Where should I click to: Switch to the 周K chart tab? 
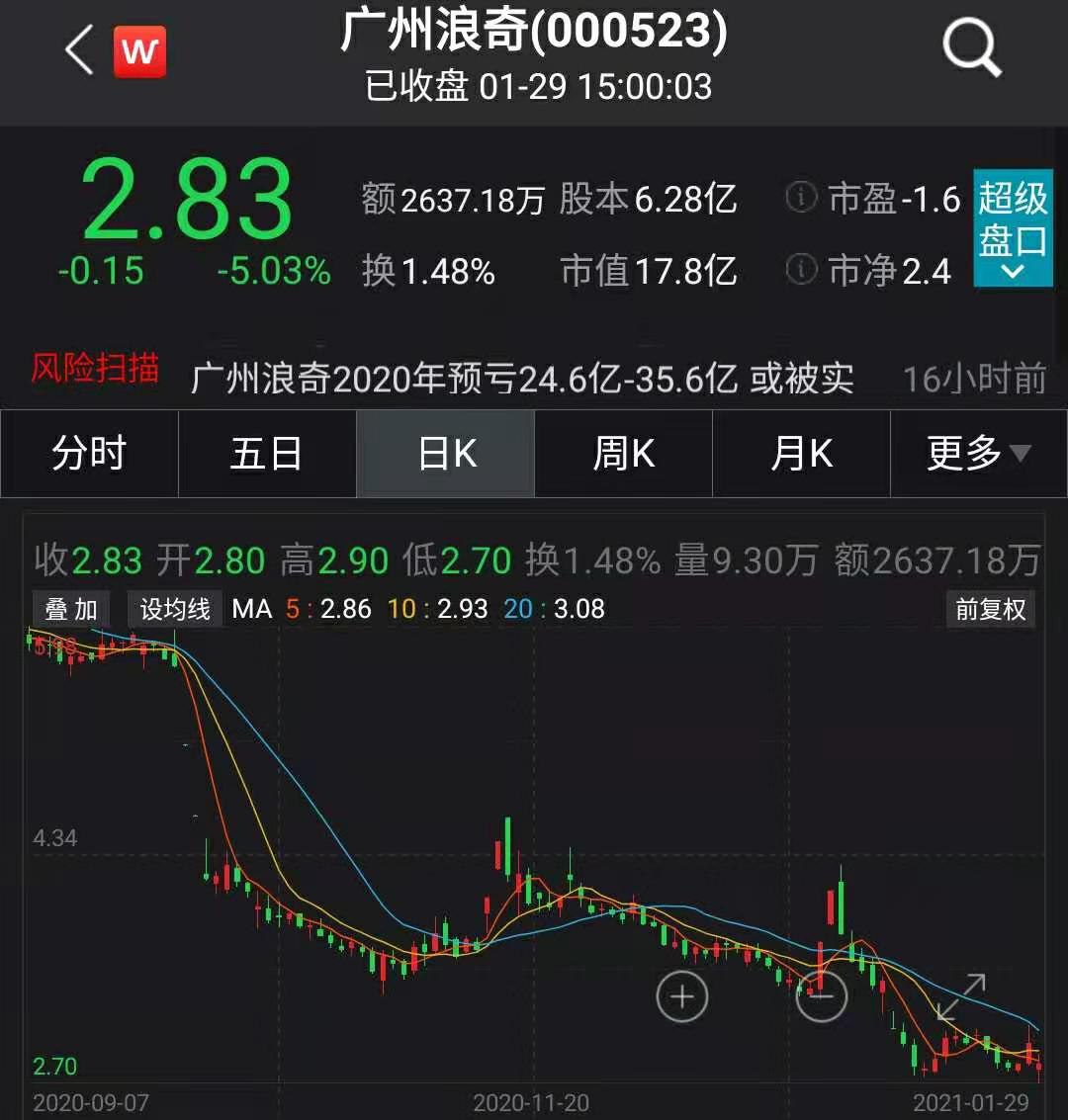tap(623, 454)
